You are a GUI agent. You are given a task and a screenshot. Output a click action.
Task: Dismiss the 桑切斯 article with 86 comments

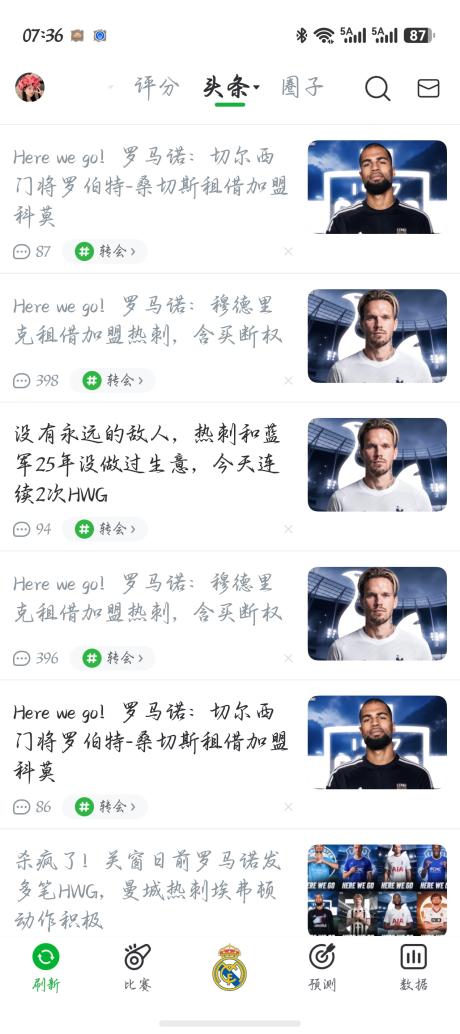(288, 806)
